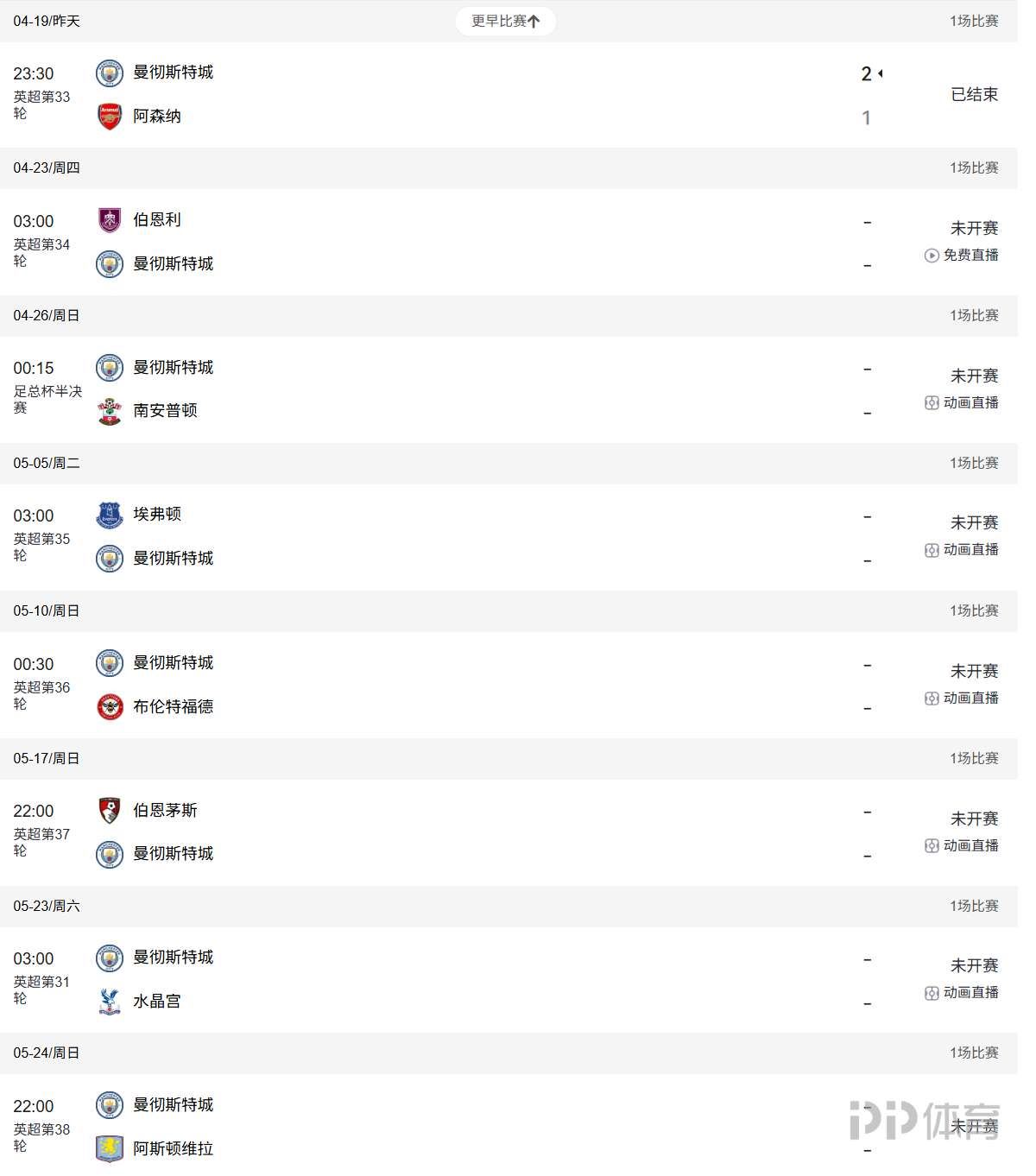This screenshot has height=1176, width=1036.
Task: Start 动画直播 for the 南安普顿 match
Action: coord(962,403)
